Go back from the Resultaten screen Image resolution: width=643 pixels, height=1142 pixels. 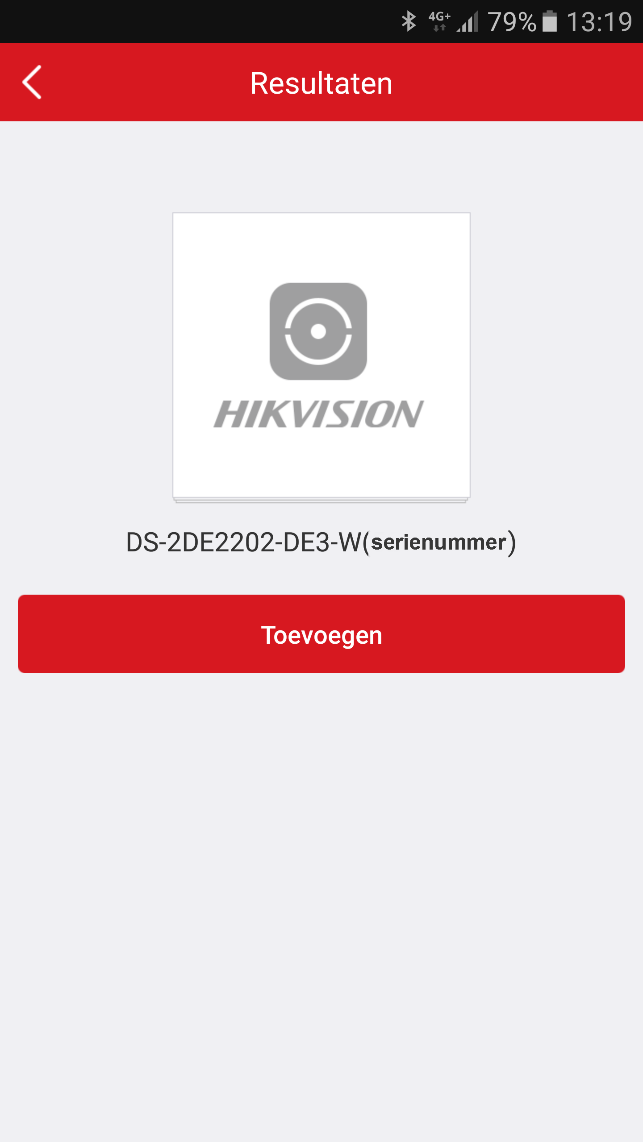32,82
